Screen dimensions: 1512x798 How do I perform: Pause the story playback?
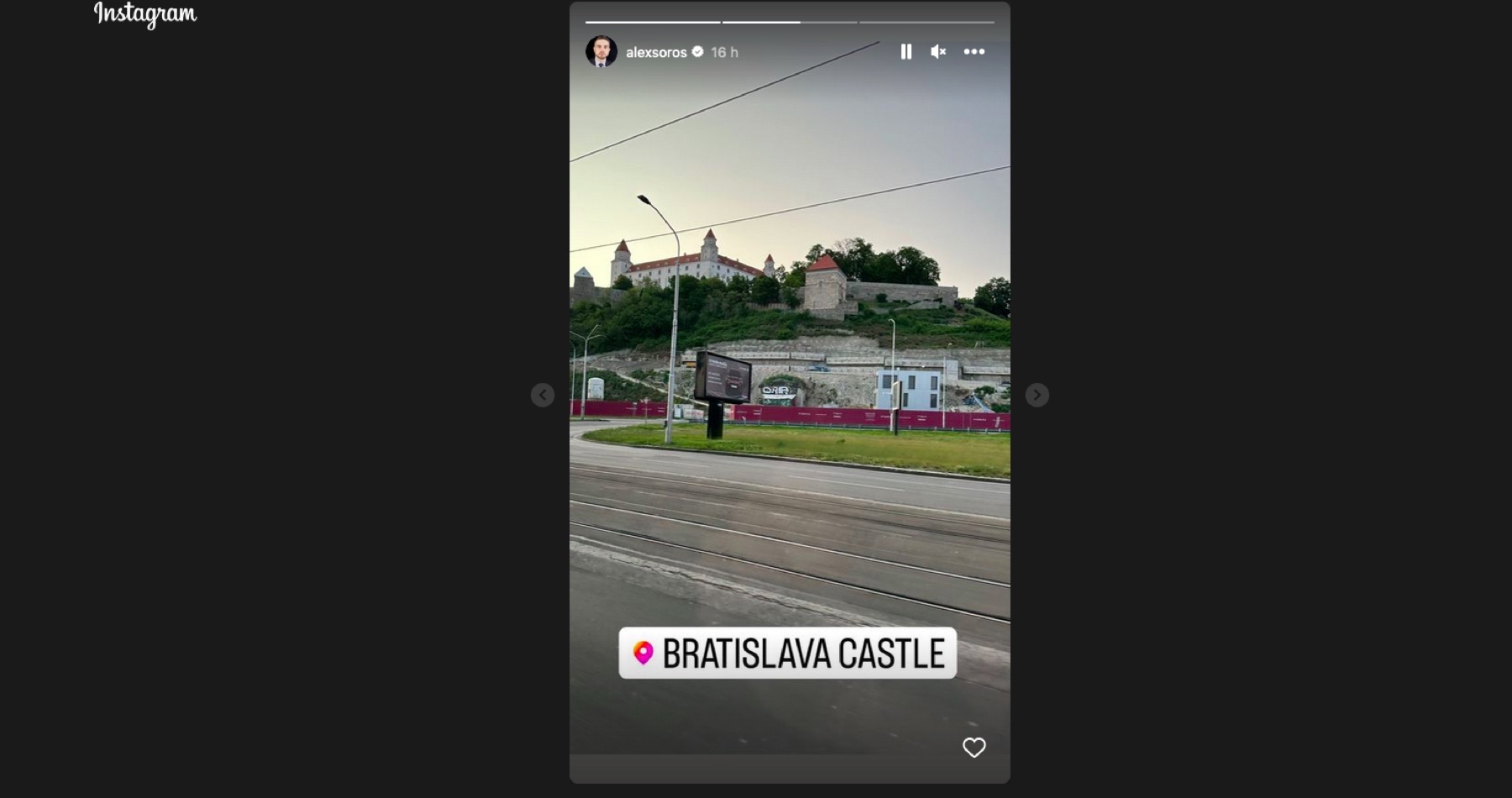point(906,52)
